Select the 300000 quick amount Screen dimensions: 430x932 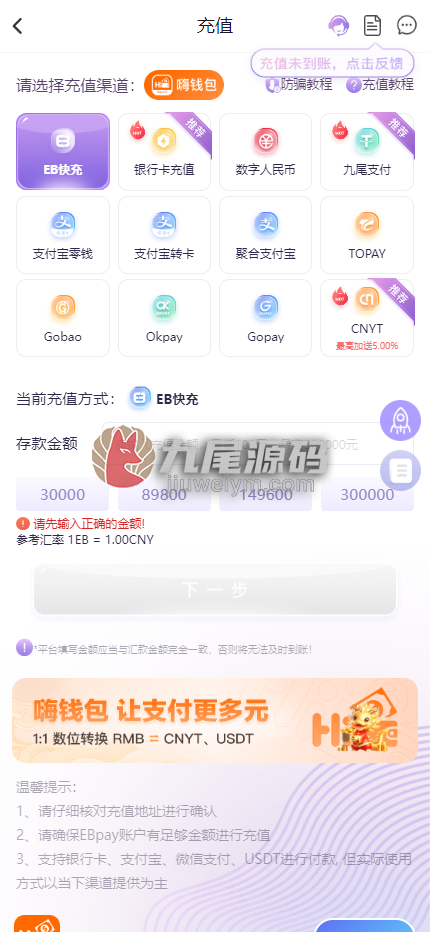[368, 494]
